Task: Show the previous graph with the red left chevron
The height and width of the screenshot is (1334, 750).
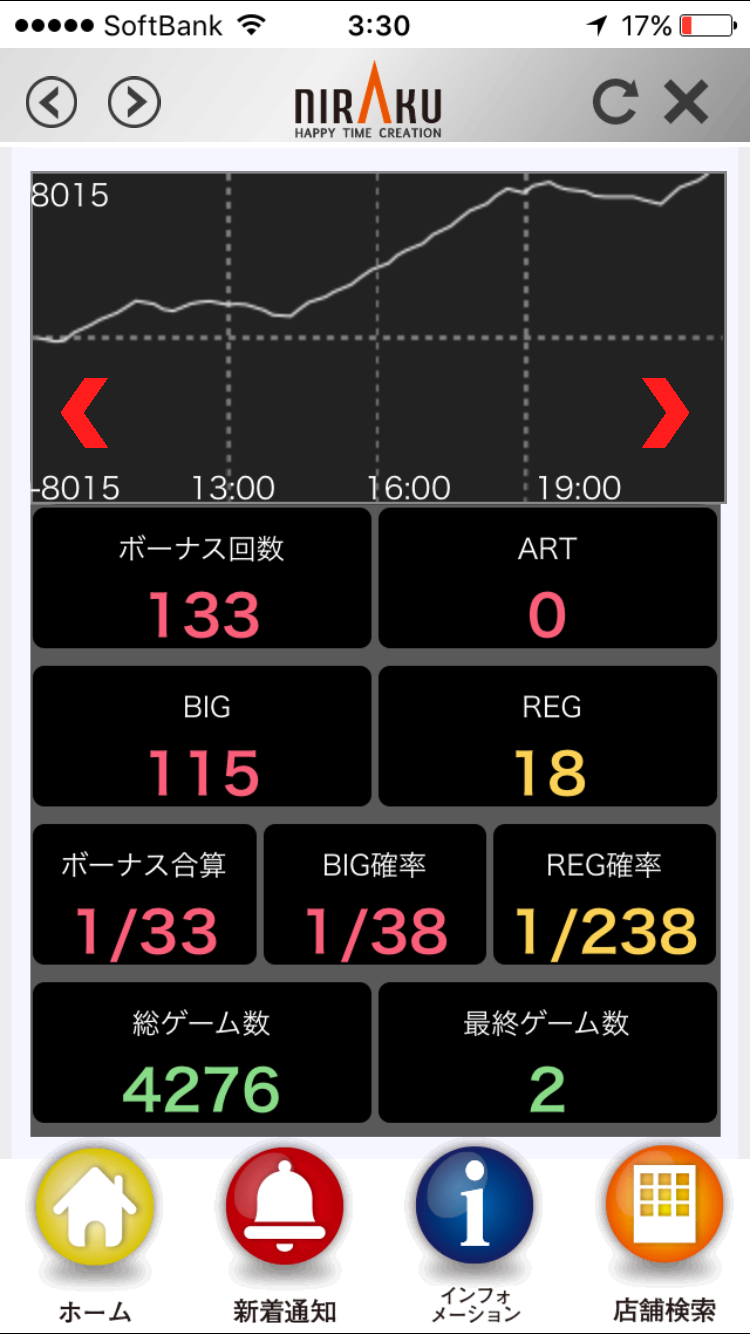Action: (x=84, y=412)
